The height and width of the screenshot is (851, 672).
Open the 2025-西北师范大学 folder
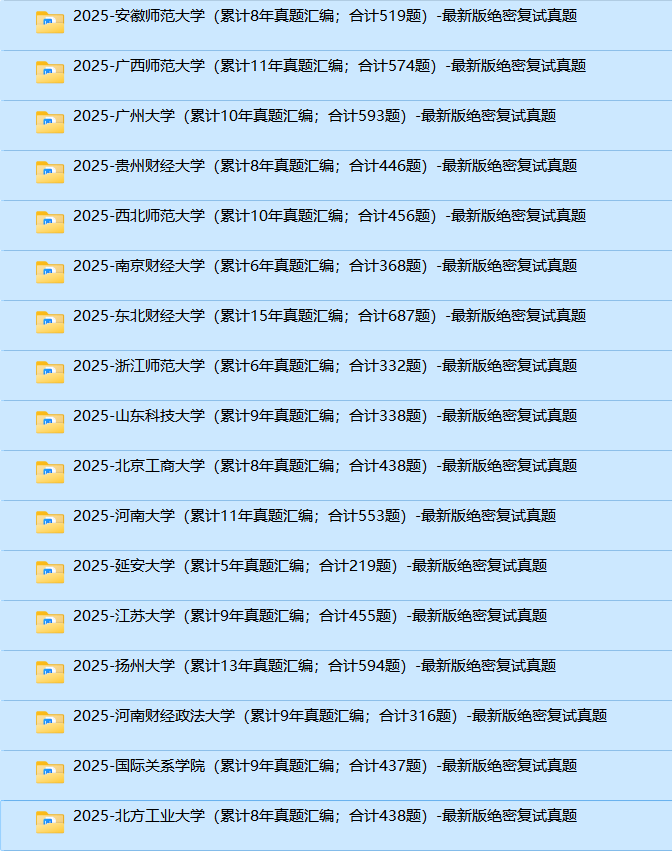[x=336, y=225]
